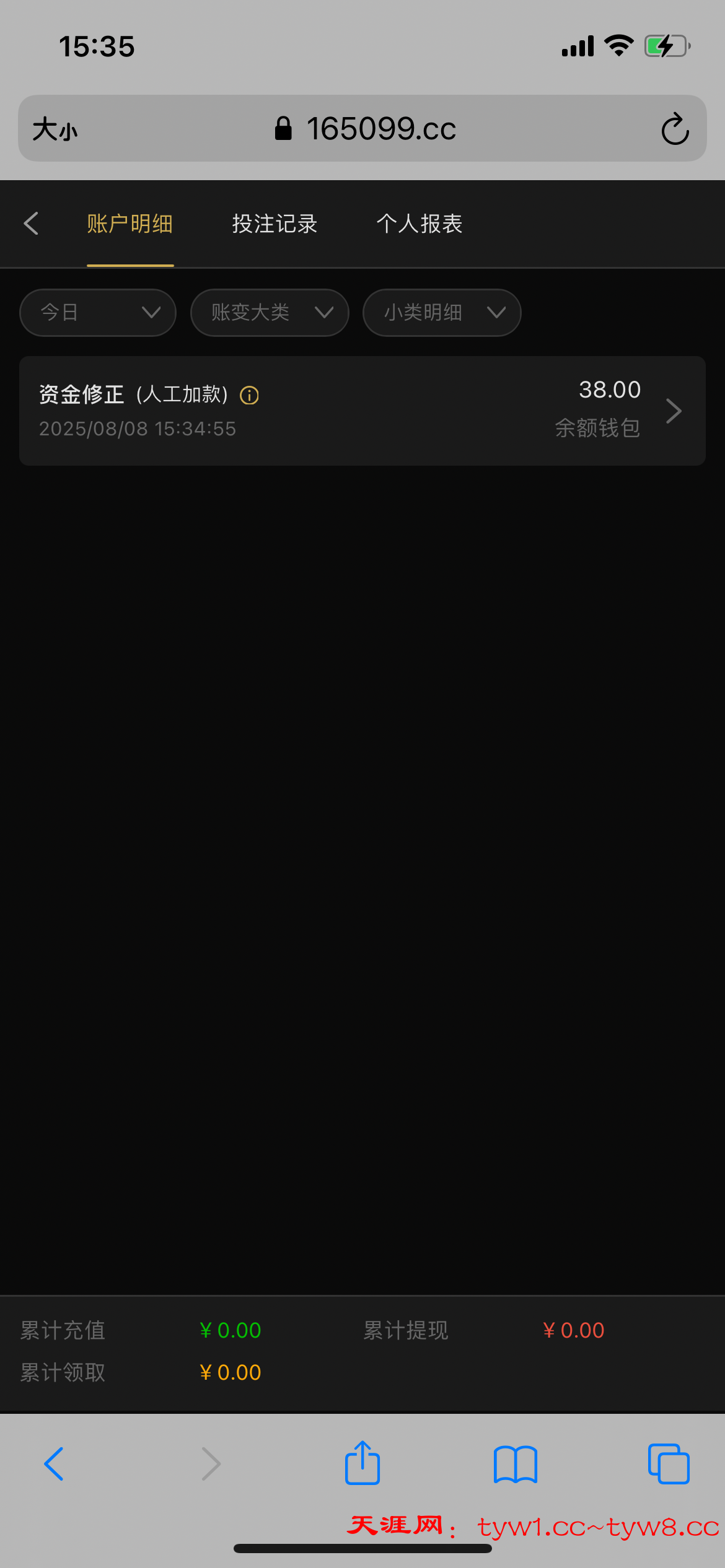This screenshot has width=725, height=1568.
Task: Open the 小类明细 filter dropdown
Action: click(x=442, y=313)
